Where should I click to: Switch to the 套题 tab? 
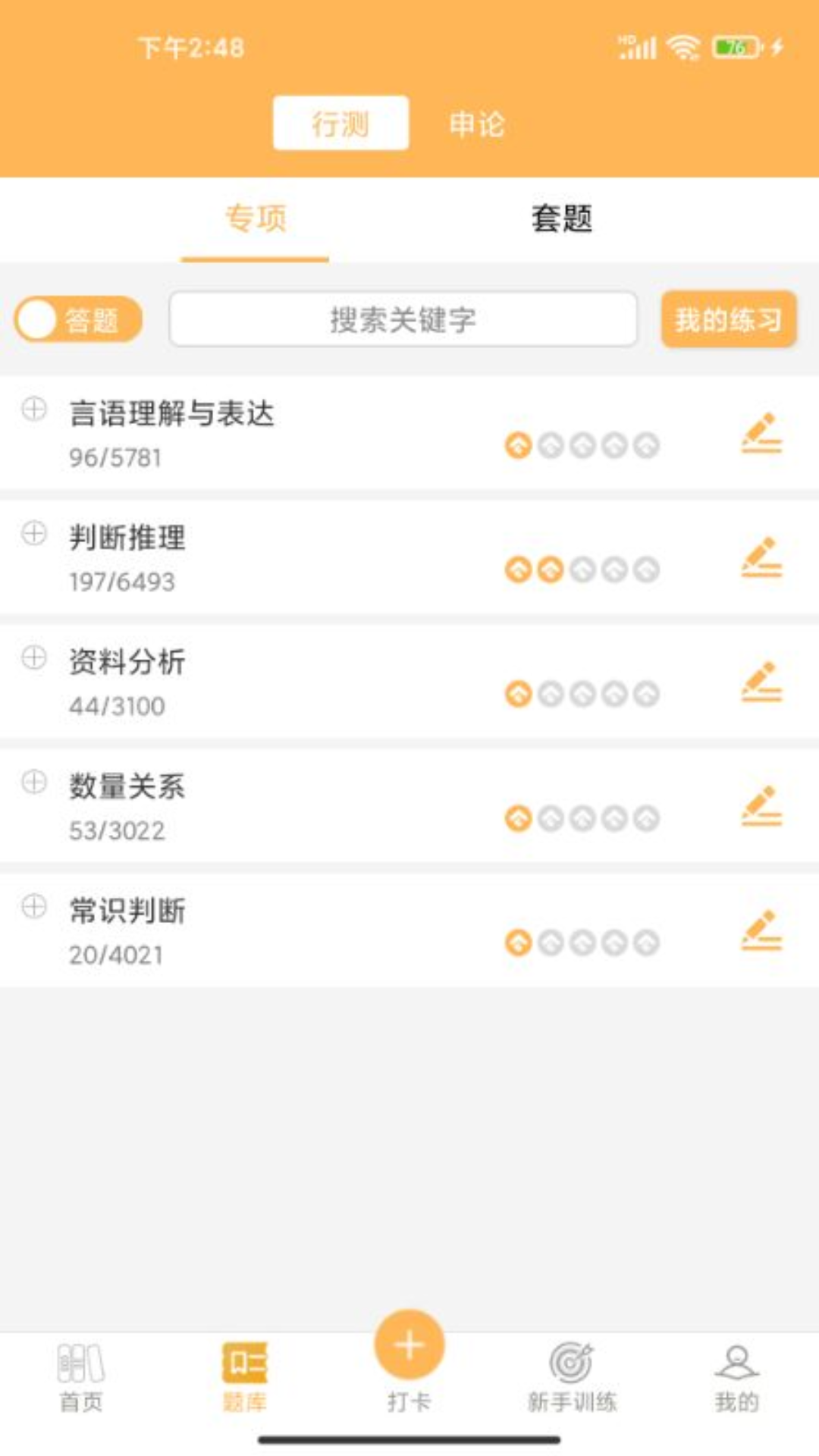pyautogui.click(x=561, y=219)
